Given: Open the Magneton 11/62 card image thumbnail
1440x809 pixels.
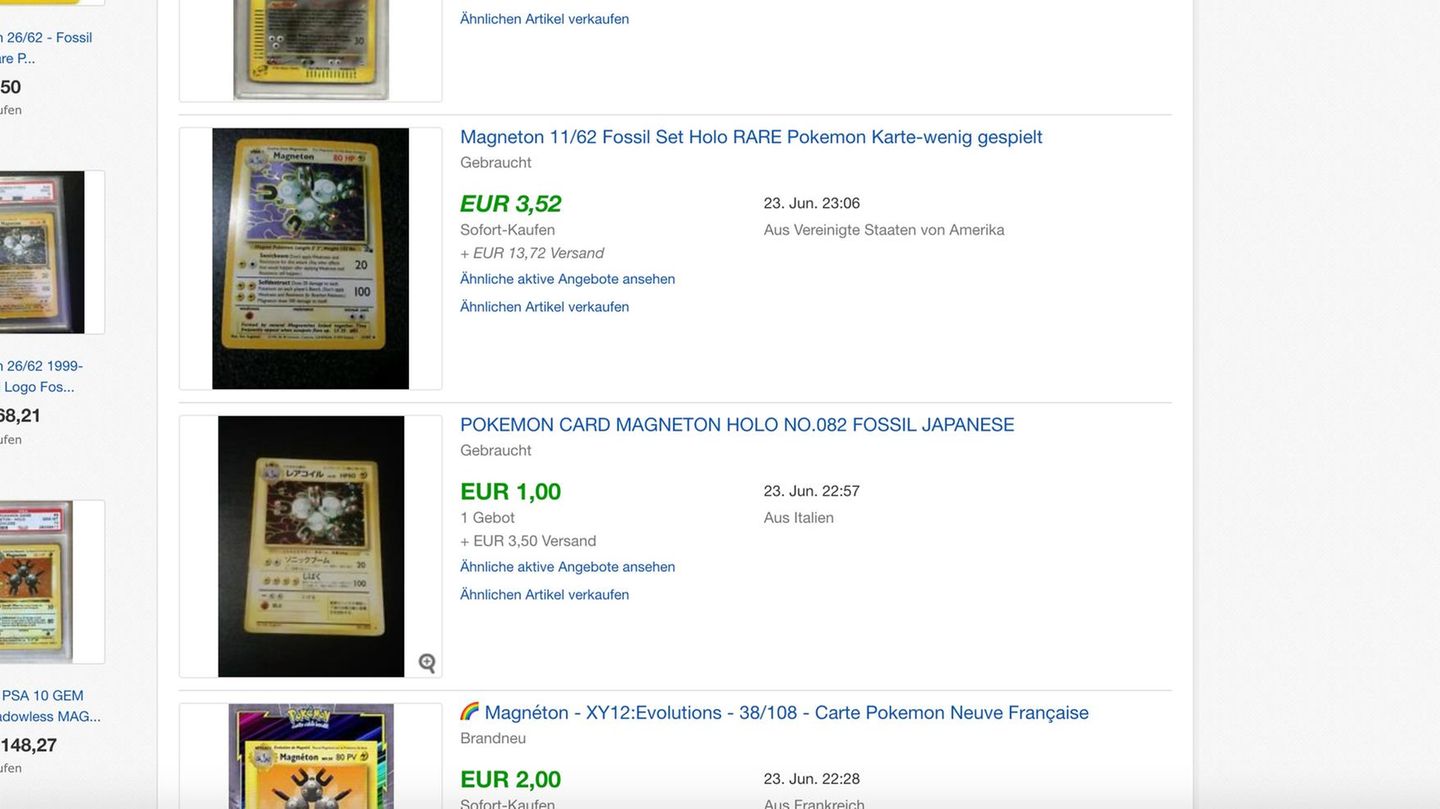Looking at the screenshot, I should pos(310,258).
